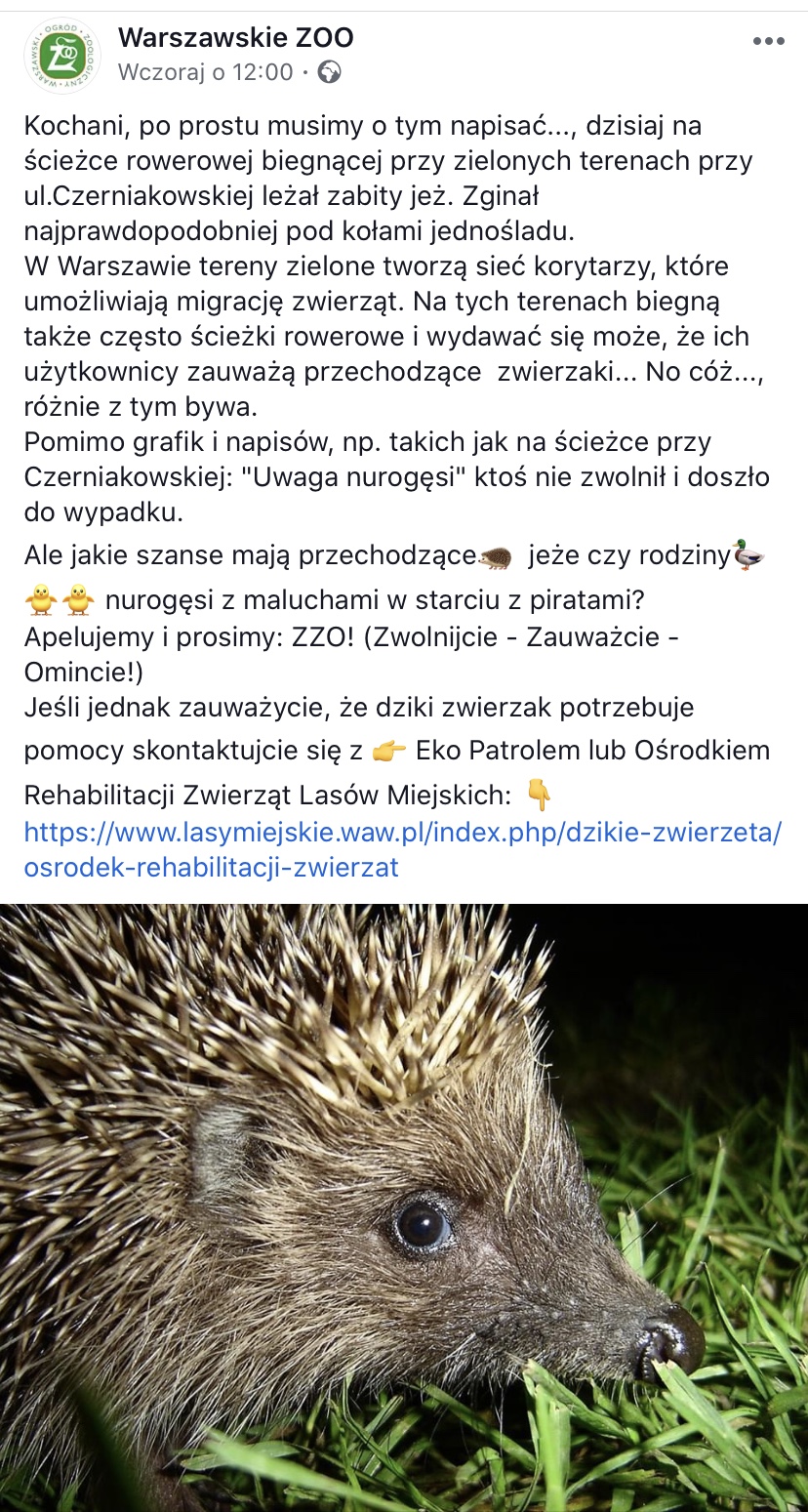Open the post's three-dot options menu
Viewport: 808px width, 1512px height.
[769, 41]
